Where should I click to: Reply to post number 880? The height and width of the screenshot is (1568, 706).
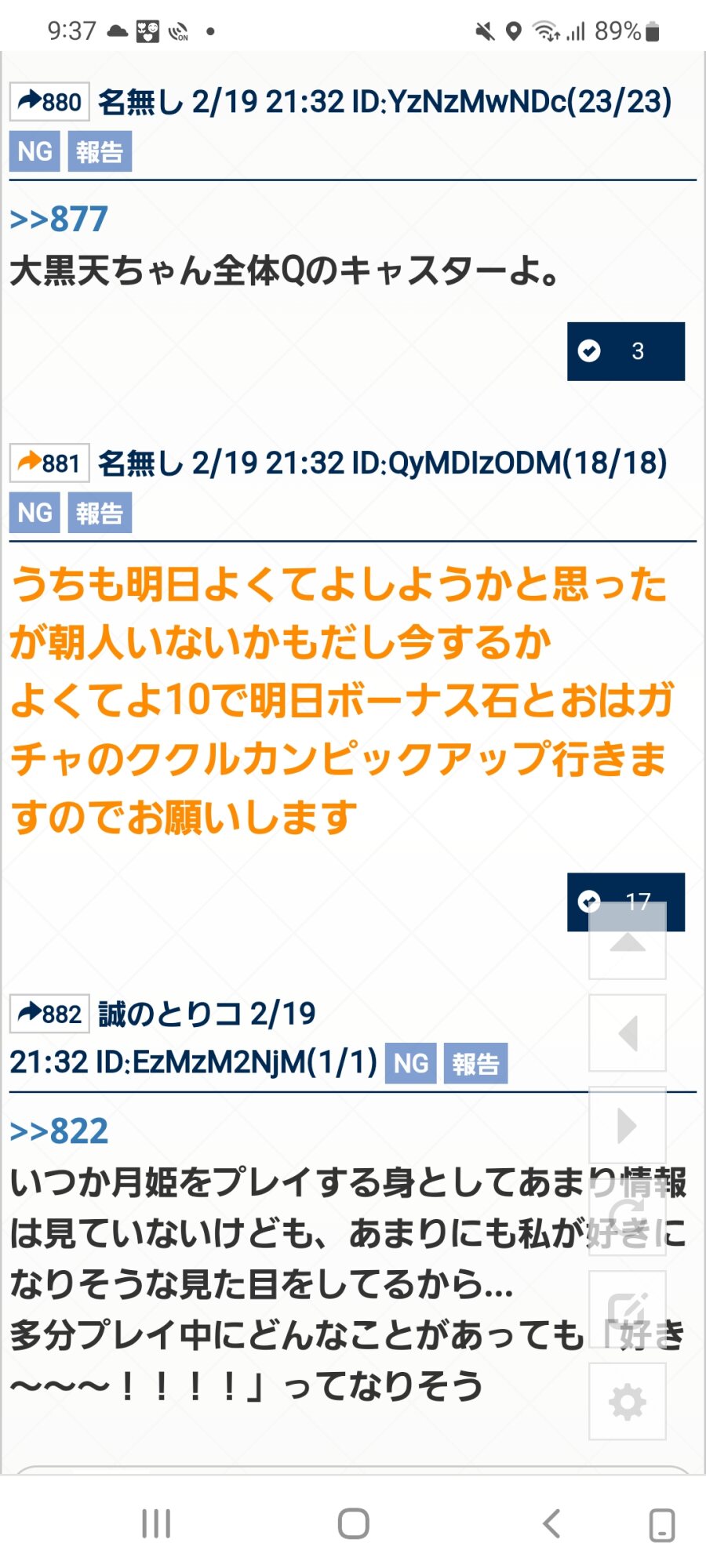(x=49, y=101)
